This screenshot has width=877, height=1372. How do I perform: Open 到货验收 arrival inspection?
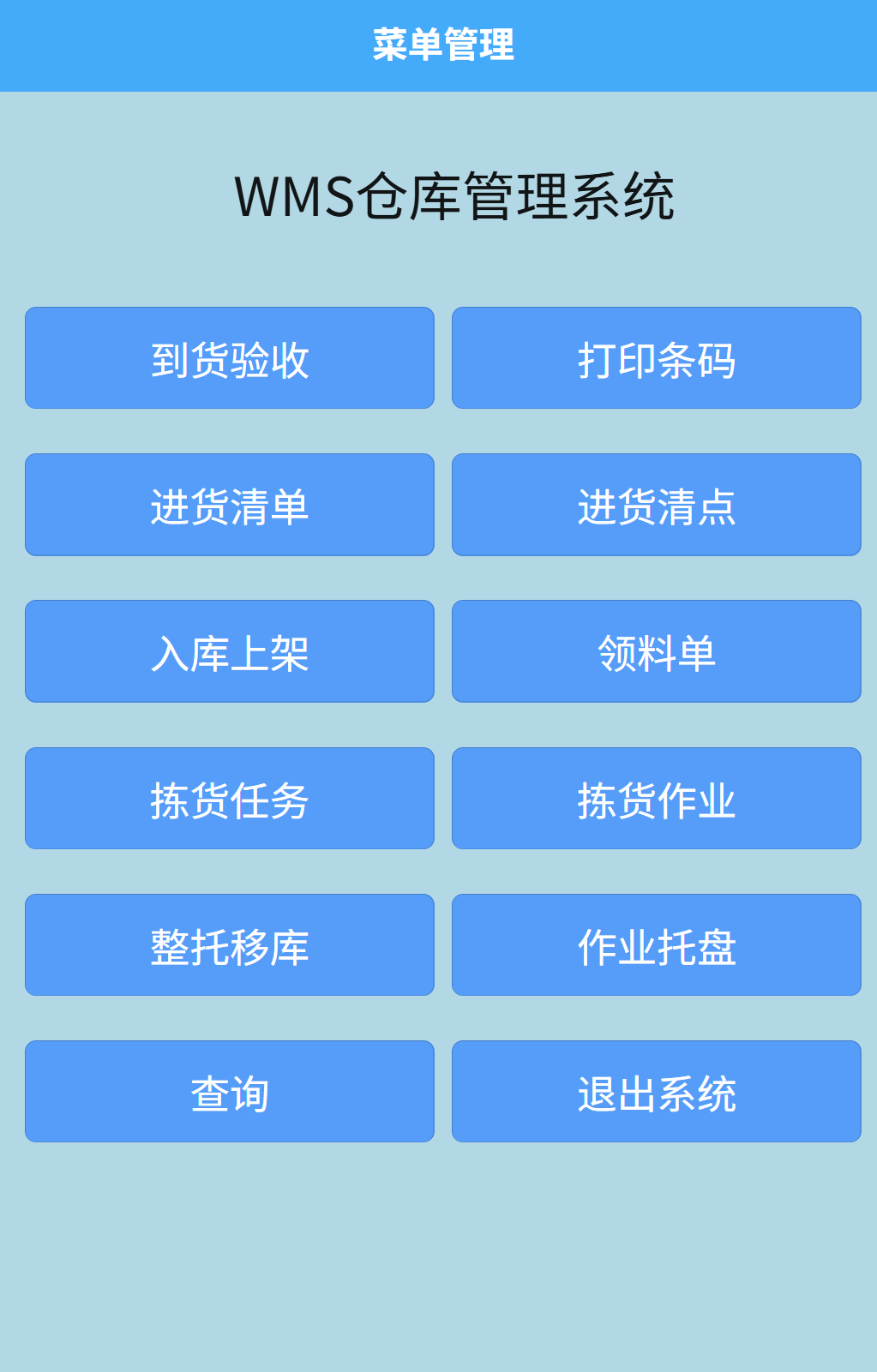[x=230, y=358]
